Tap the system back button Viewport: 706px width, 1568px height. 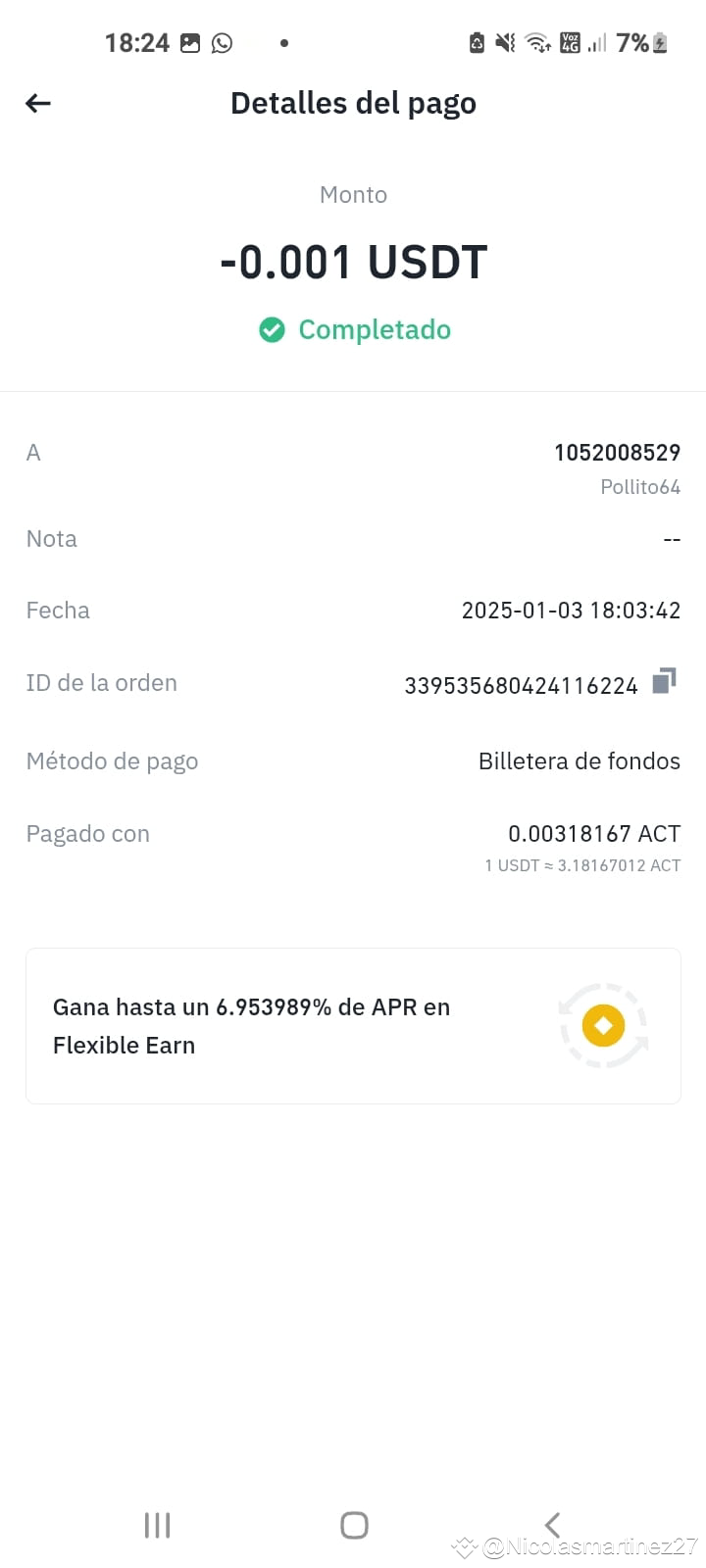[x=552, y=1525]
